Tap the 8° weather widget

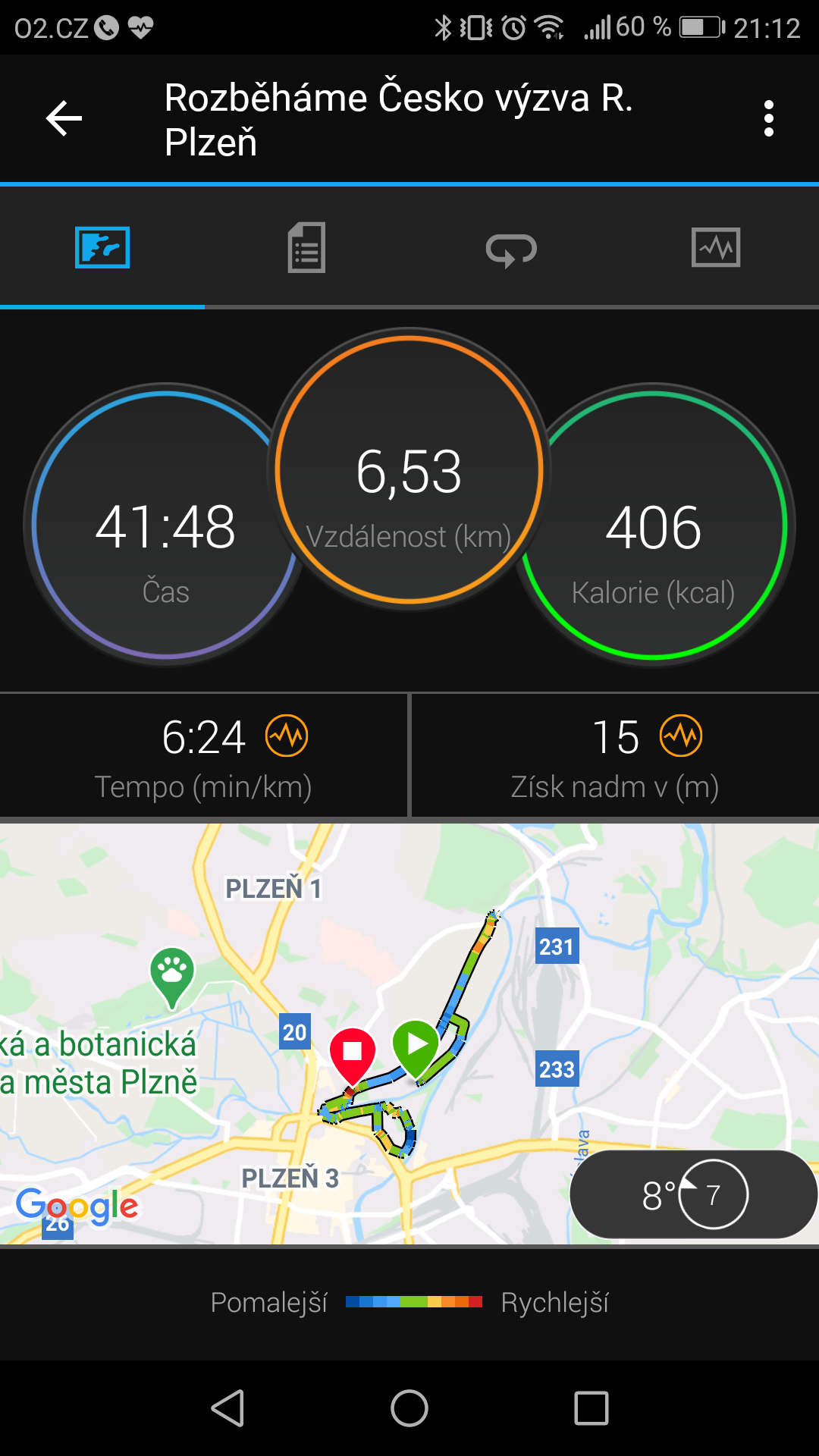(x=693, y=1194)
